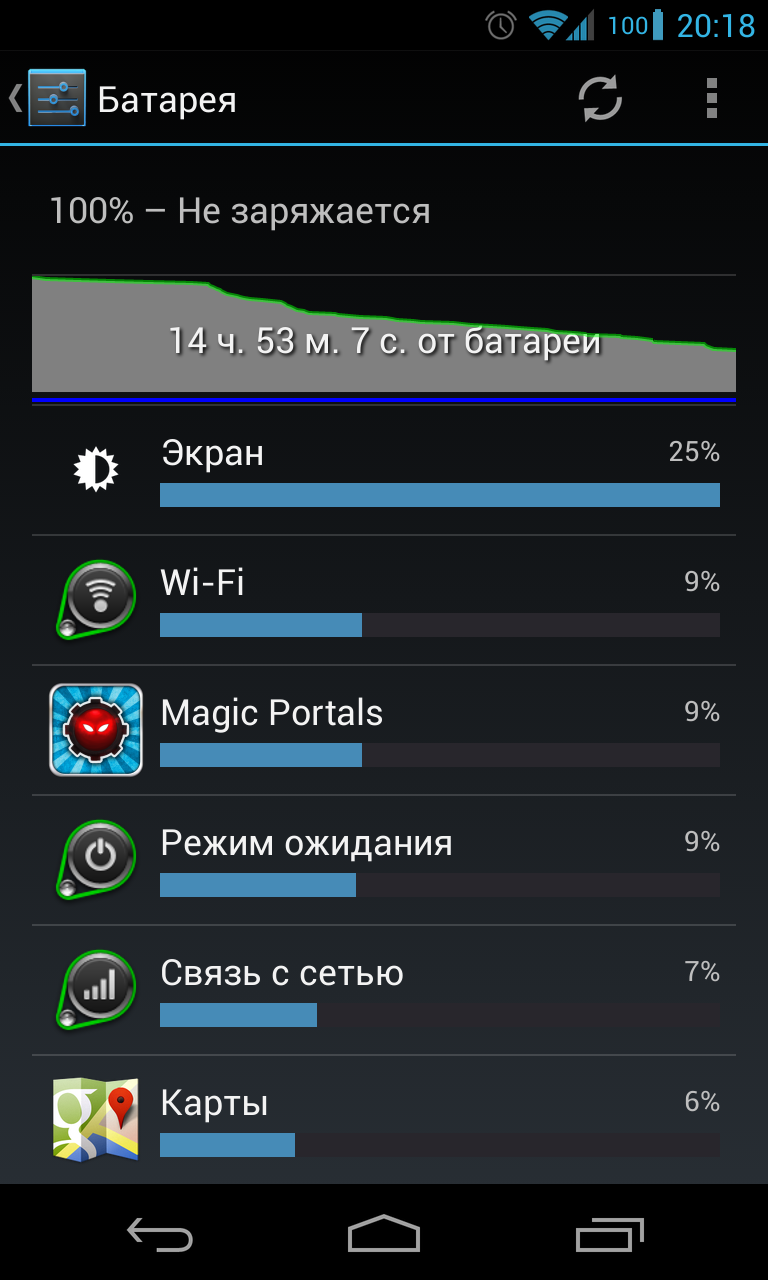Image resolution: width=768 pixels, height=1280 pixels.
Task: Open Magic Portals battery usage
Action: pyautogui.click(x=384, y=730)
